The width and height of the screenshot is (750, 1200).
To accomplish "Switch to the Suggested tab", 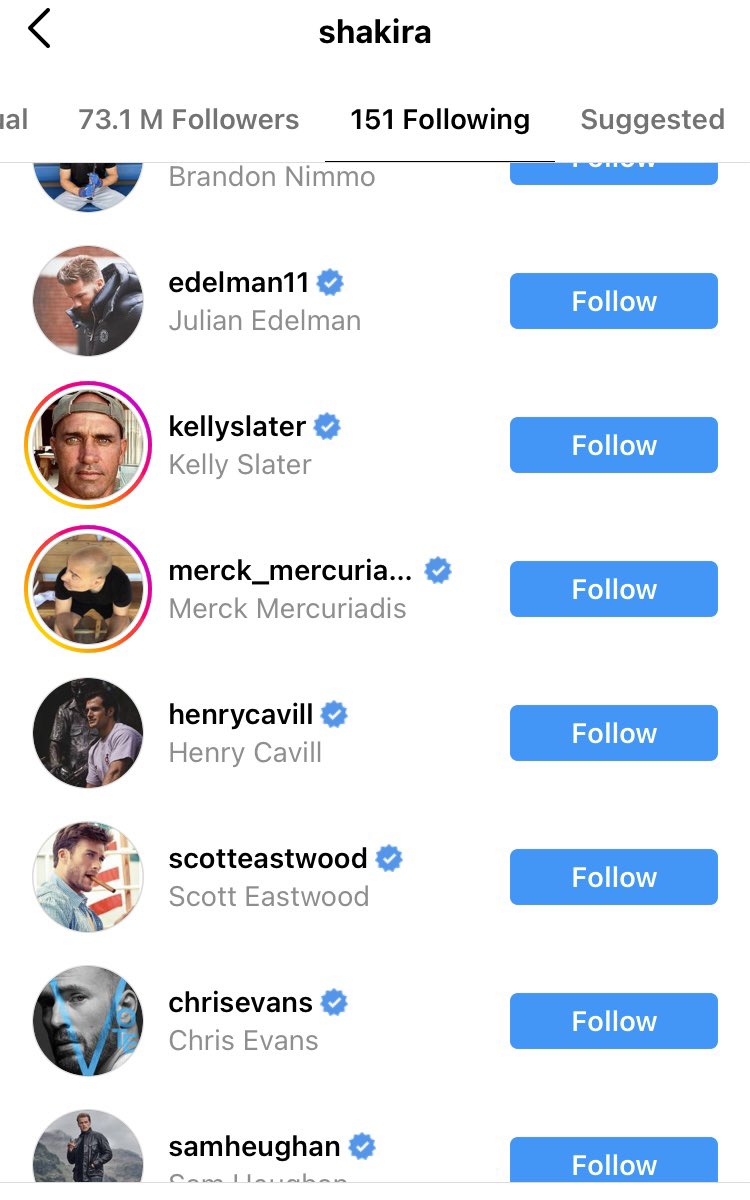I will (x=652, y=120).
